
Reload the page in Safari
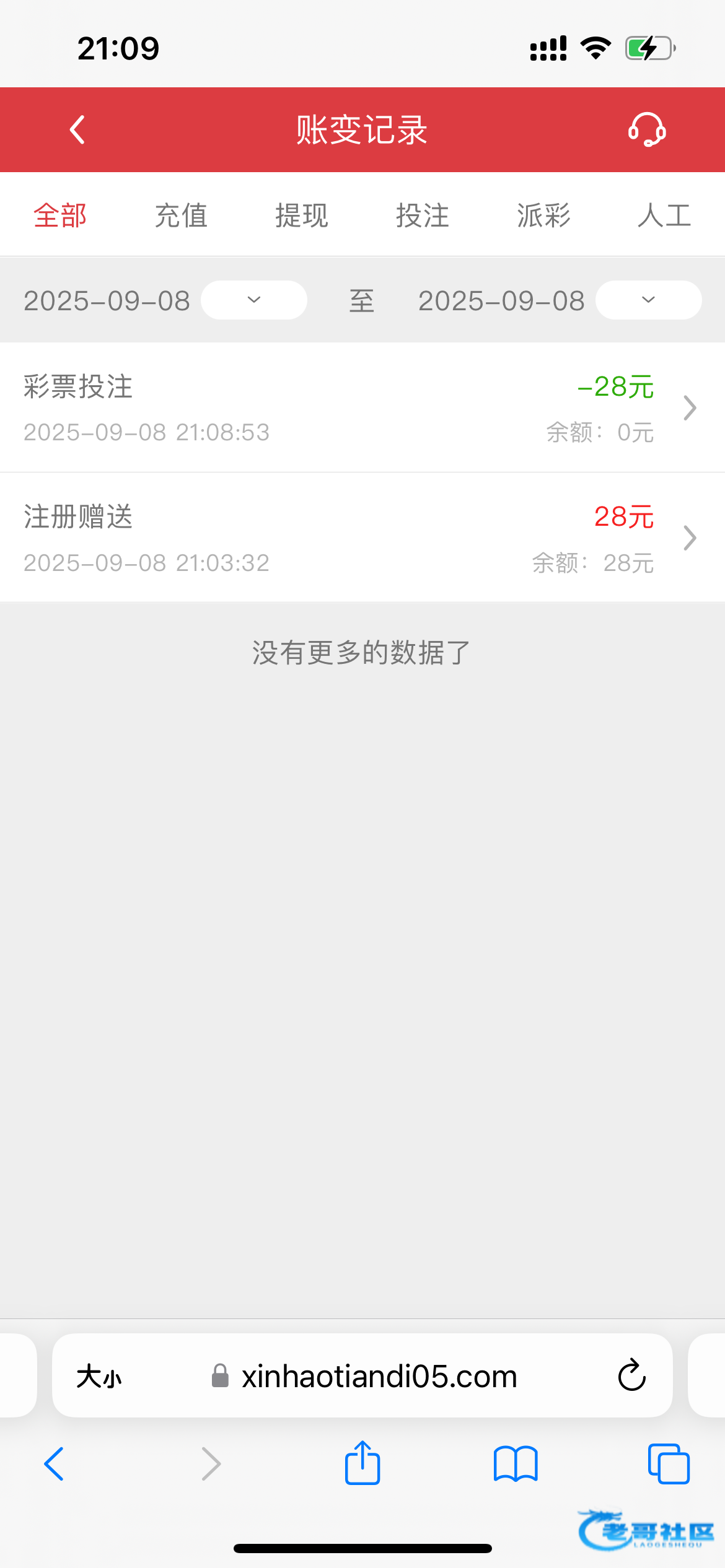pyautogui.click(x=631, y=1376)
